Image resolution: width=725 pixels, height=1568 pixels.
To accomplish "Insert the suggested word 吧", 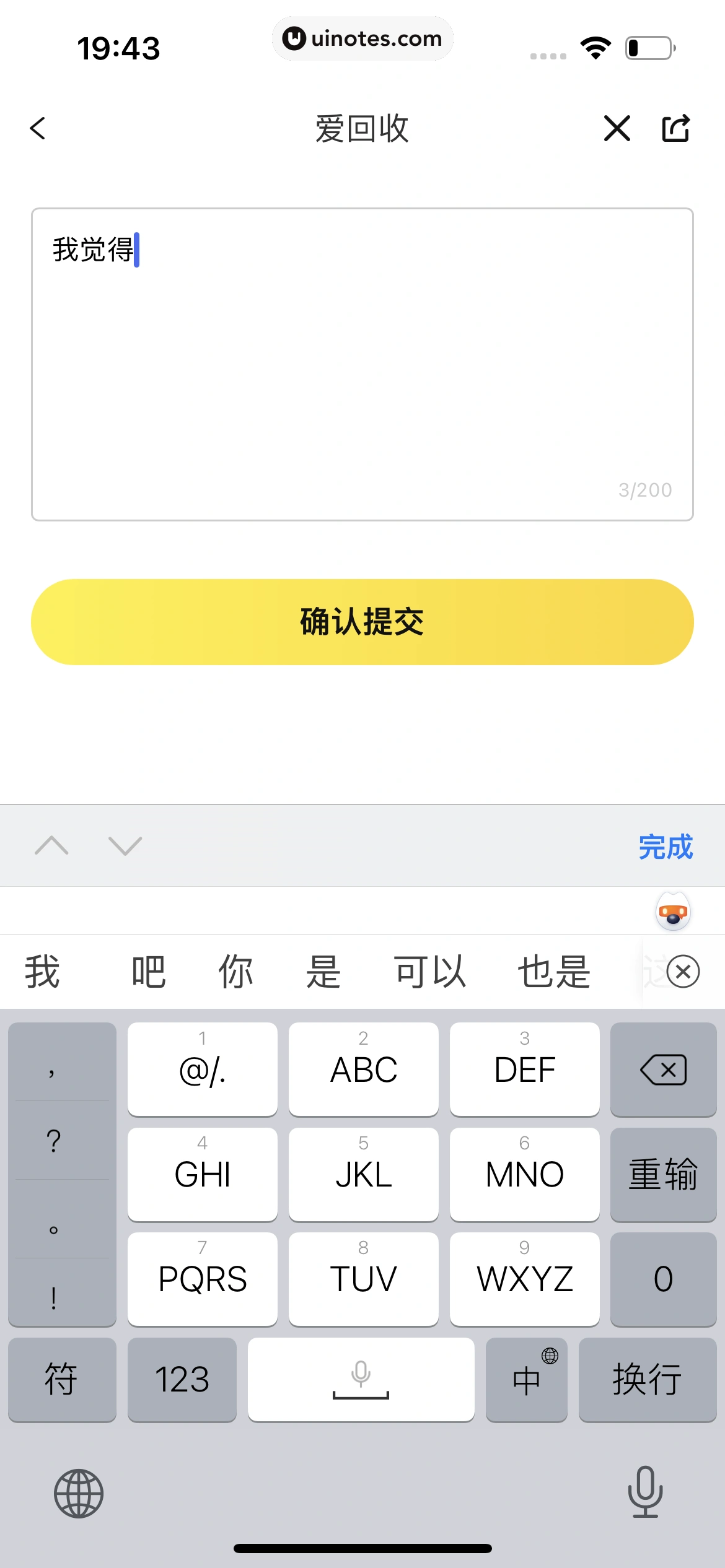I will pyautogui.click(x=149, y=972).
